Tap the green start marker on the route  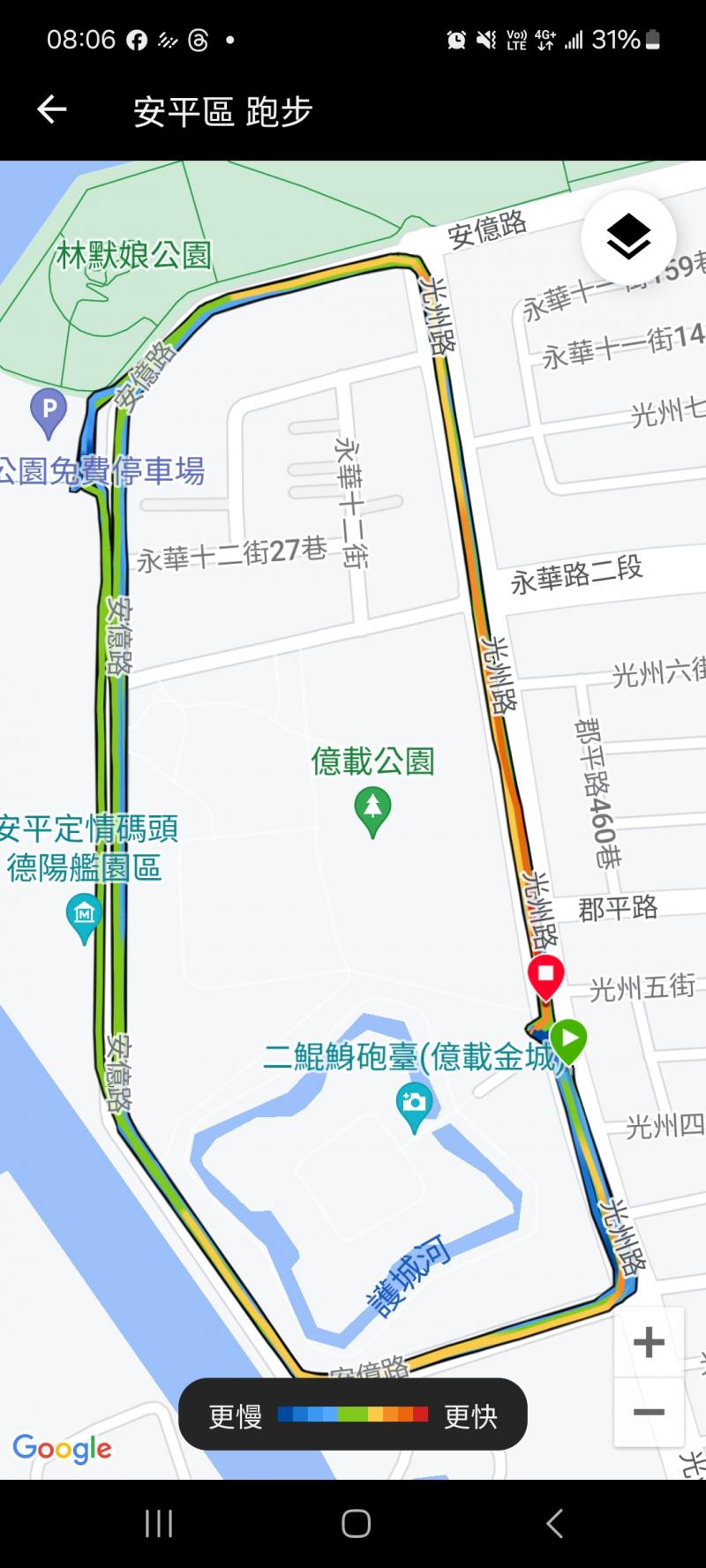click(567, 1038)
